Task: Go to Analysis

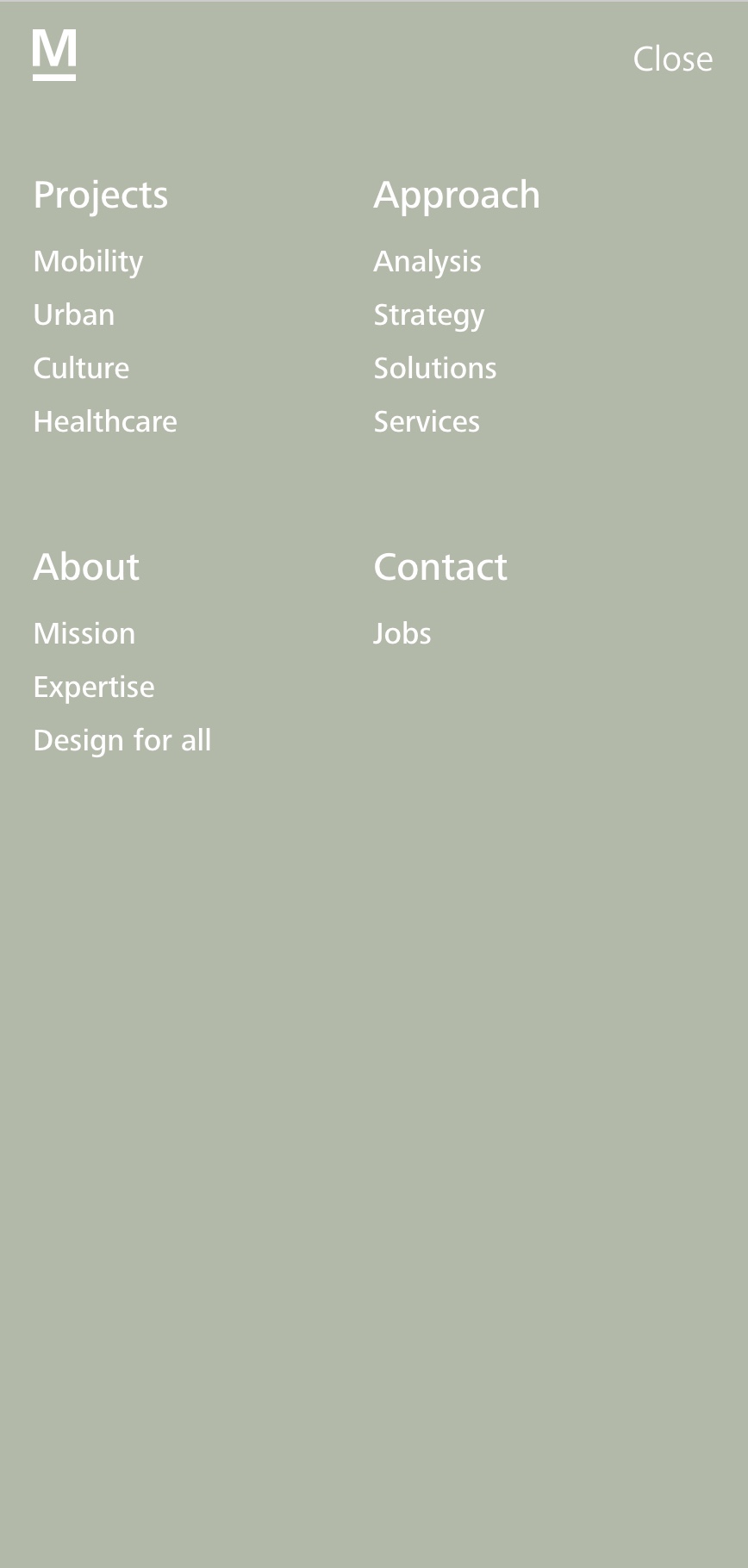Action: tap(427, 262)
